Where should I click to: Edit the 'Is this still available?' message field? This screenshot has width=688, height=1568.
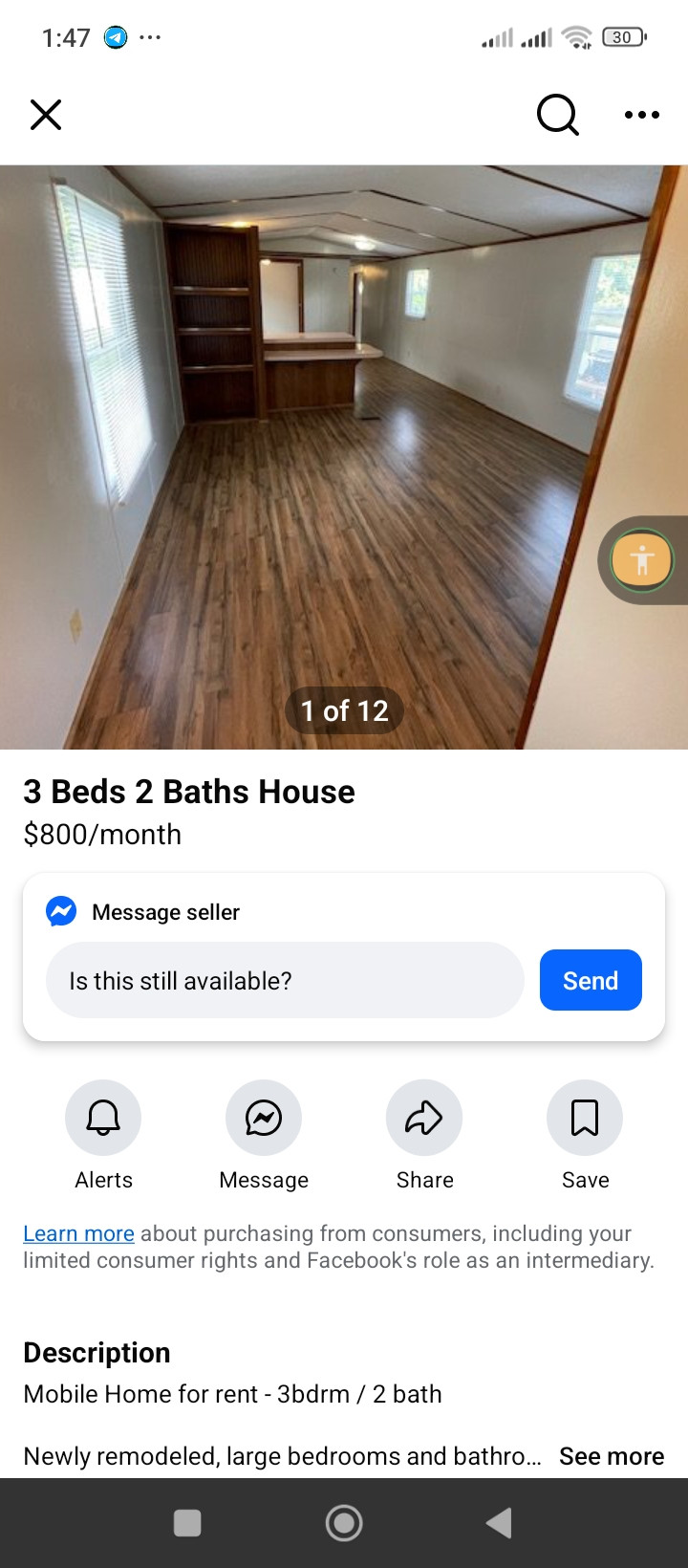(285, 980)
